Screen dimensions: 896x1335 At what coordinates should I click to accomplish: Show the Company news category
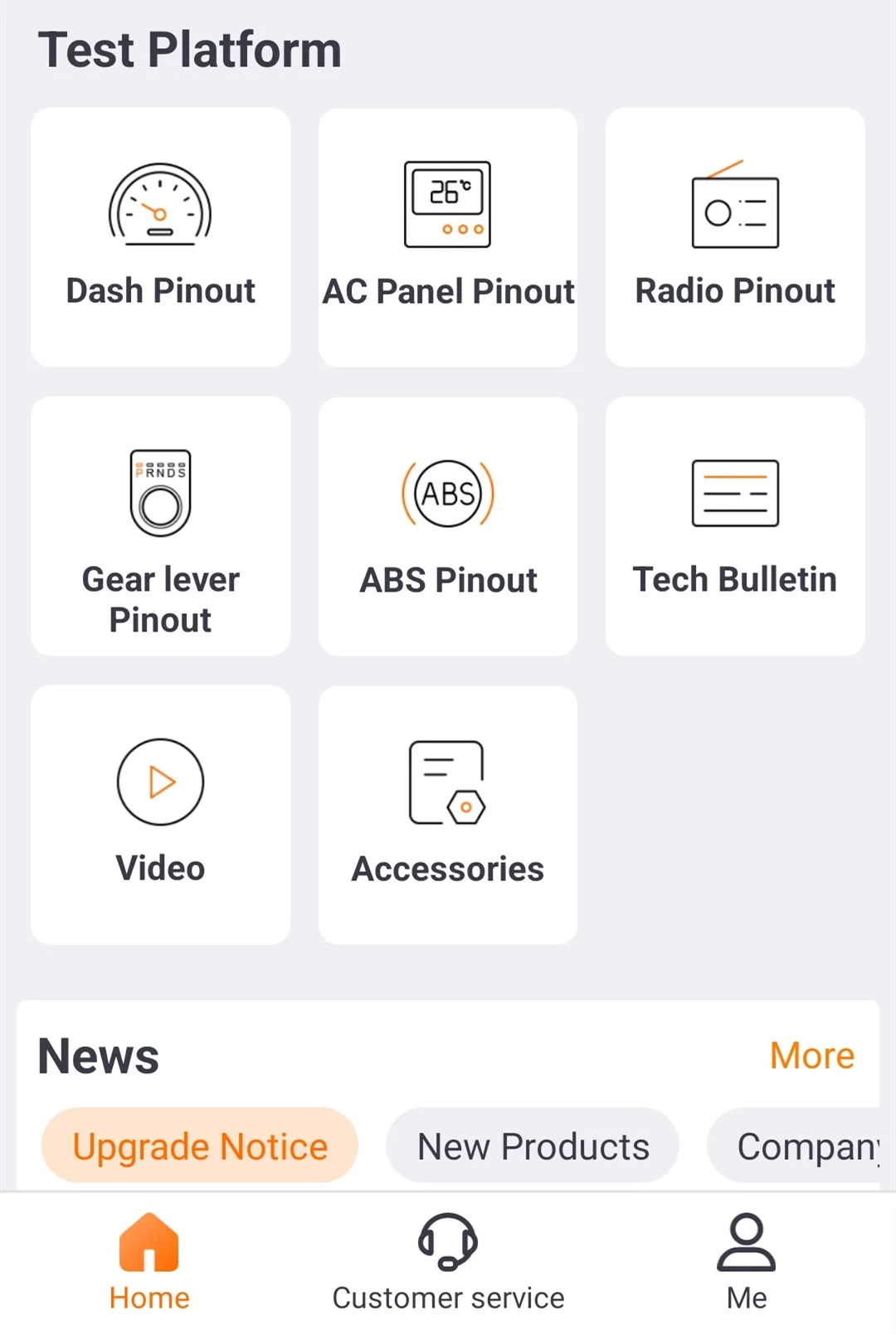click(x=801, y=1146)
